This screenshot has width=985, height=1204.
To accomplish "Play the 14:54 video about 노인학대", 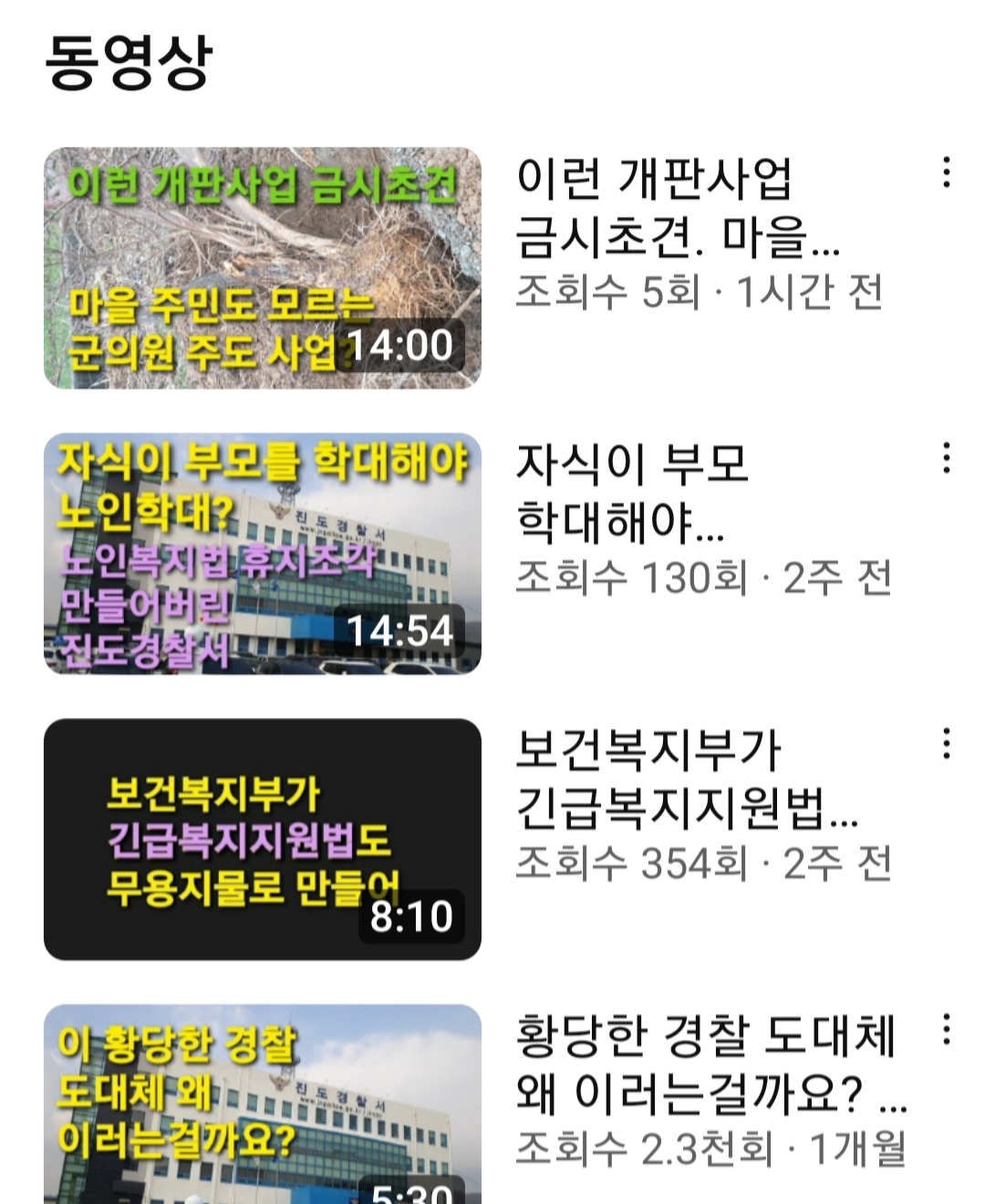I will tap(262, 554).
